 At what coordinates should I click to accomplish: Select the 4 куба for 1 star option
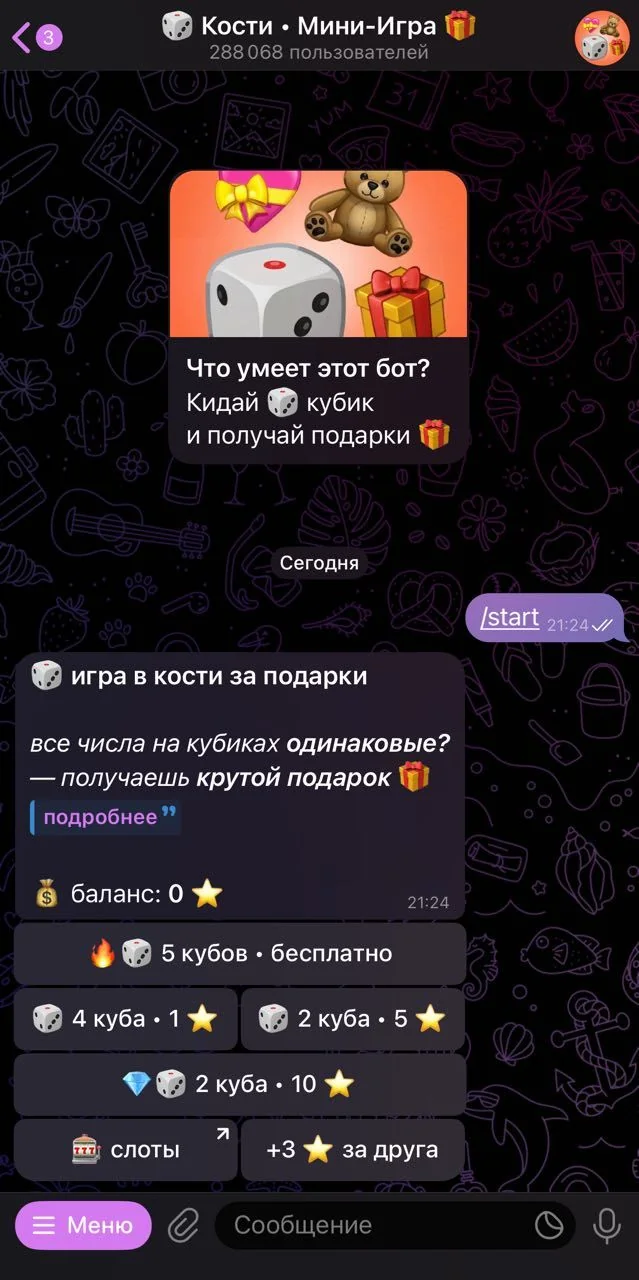[126, 1019]
